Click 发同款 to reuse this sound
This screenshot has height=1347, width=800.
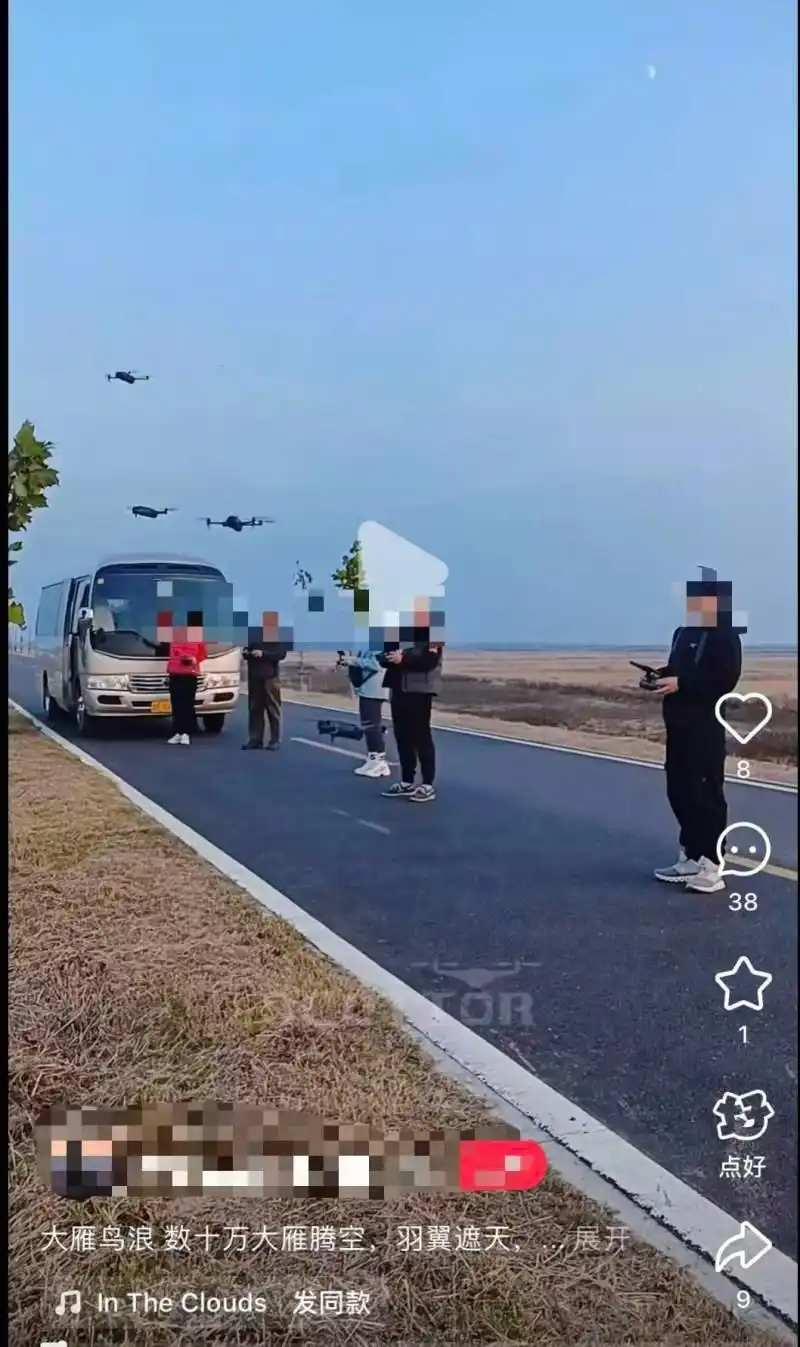click(x=330, y=1303)
